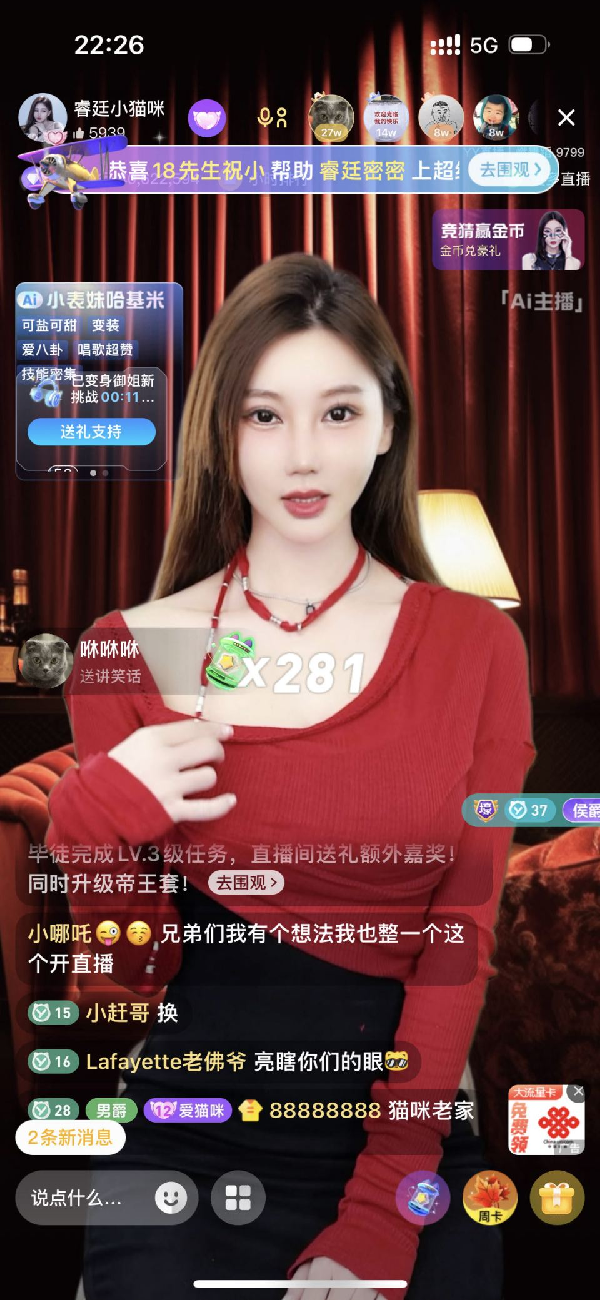Open the gift box panel
Viewport: 600px width, 1300px height.
tap(556, 1198)
